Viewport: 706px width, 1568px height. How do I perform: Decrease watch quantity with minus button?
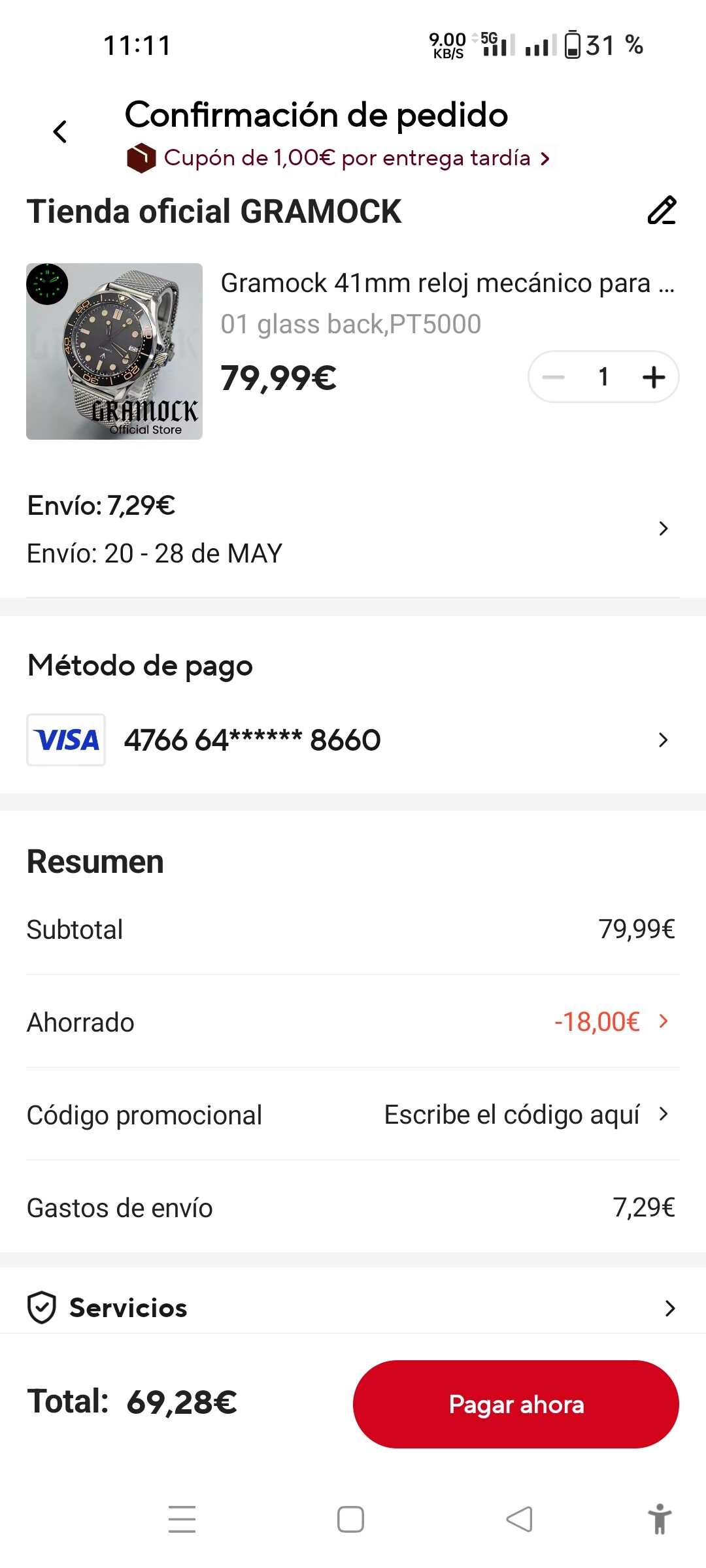coord(554,377)
